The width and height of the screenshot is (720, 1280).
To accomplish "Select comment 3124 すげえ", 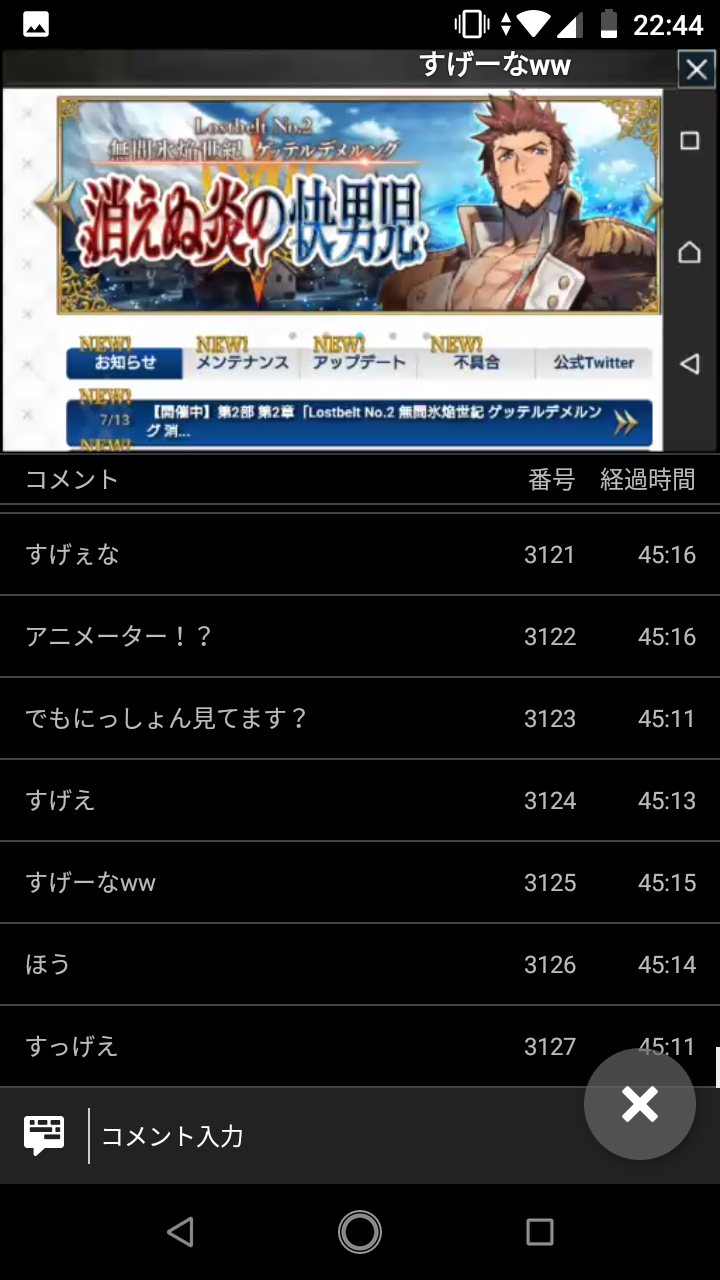I will point(360,801).
